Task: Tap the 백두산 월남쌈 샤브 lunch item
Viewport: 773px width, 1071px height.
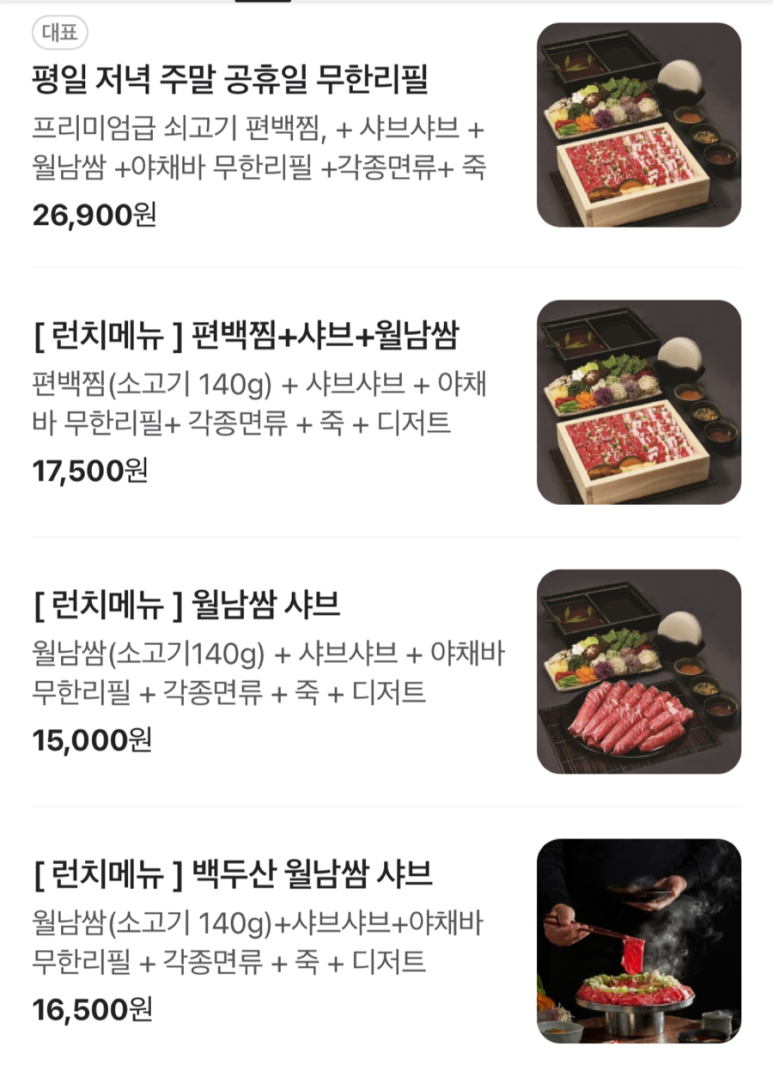Action: pyautogui.click(x=232, y=873)
